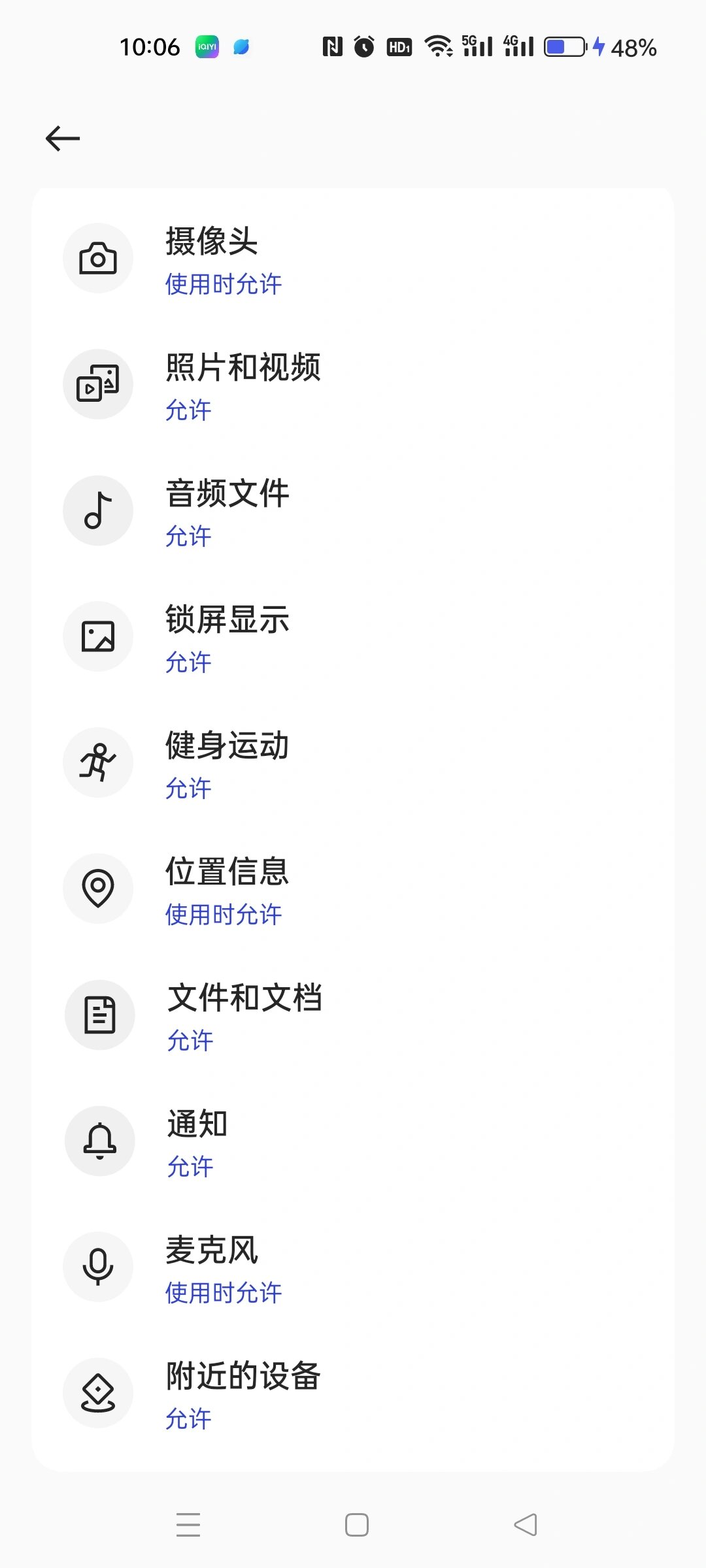The height and width of the screenshot is (1568, 706).
Task: Tap the back arrow at the top
Action: (63, 138)
